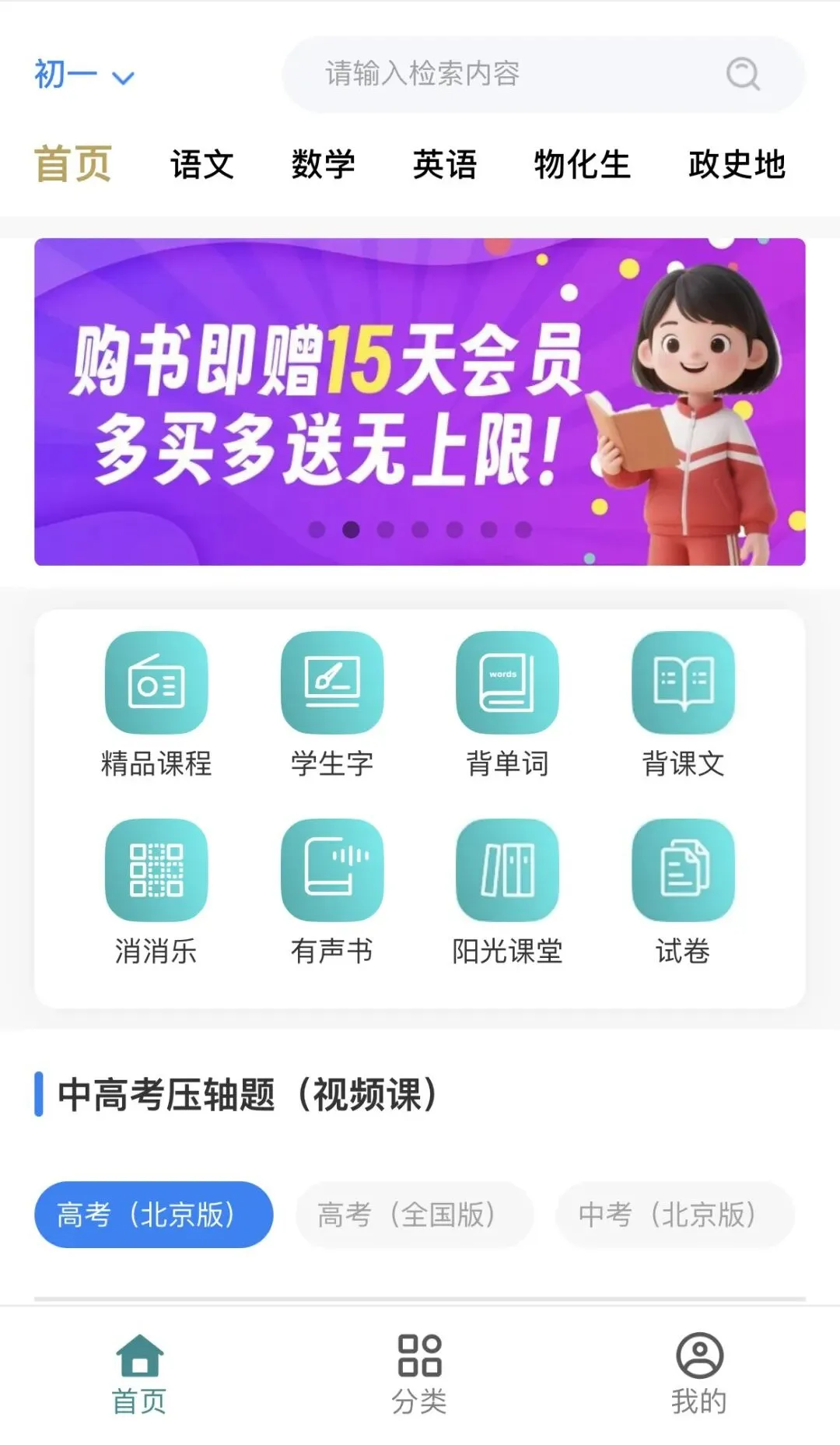The width and height of the screenshot is (840, 1445).
Task: Open the 初一 grade dropdown
Action: tap(84, 75)
